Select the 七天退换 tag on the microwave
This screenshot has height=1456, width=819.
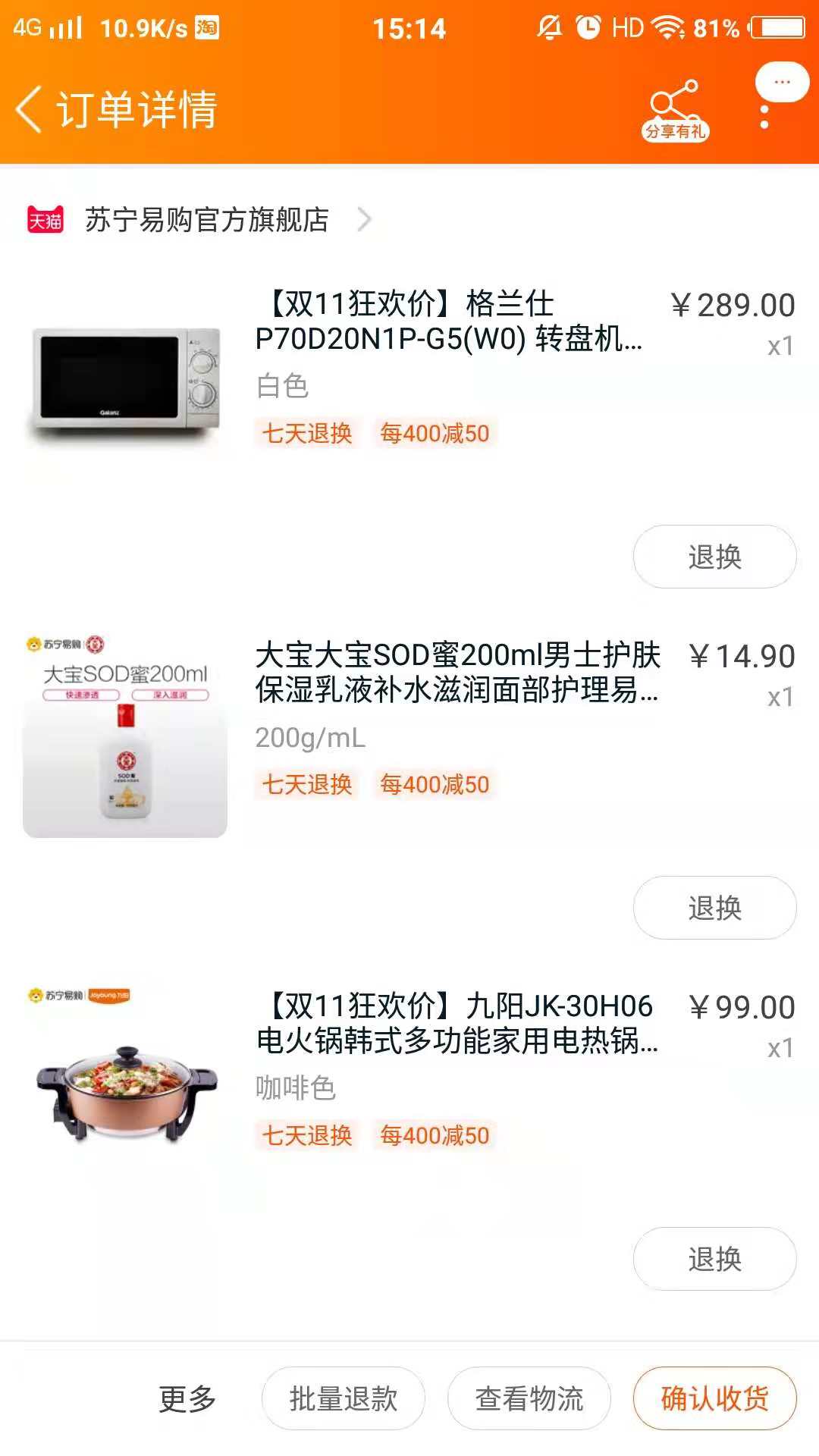pyautogui.click(x=306, y=433)
